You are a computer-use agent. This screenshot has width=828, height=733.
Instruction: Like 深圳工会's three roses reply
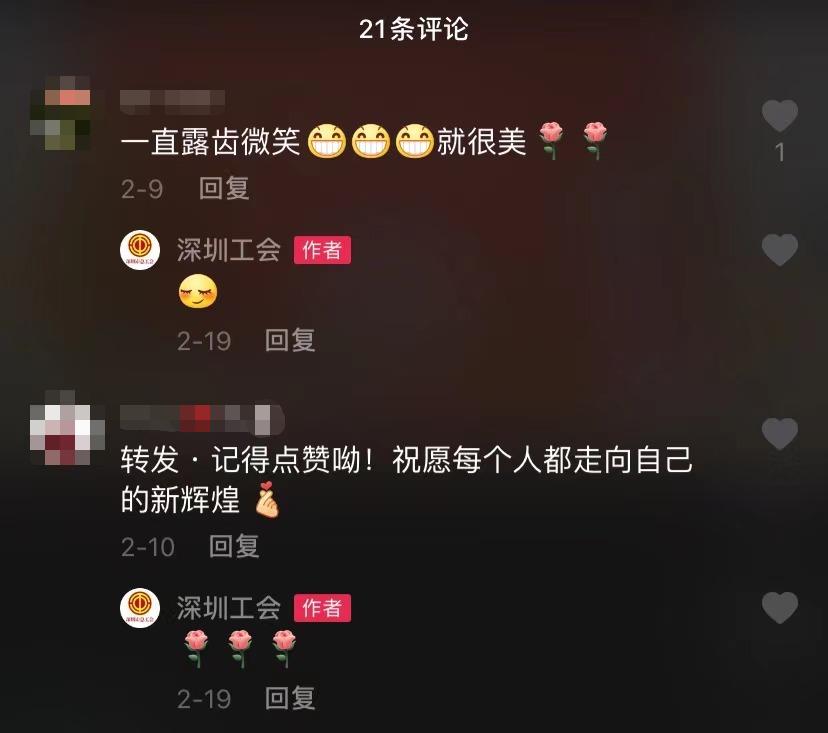coord(779,608)
